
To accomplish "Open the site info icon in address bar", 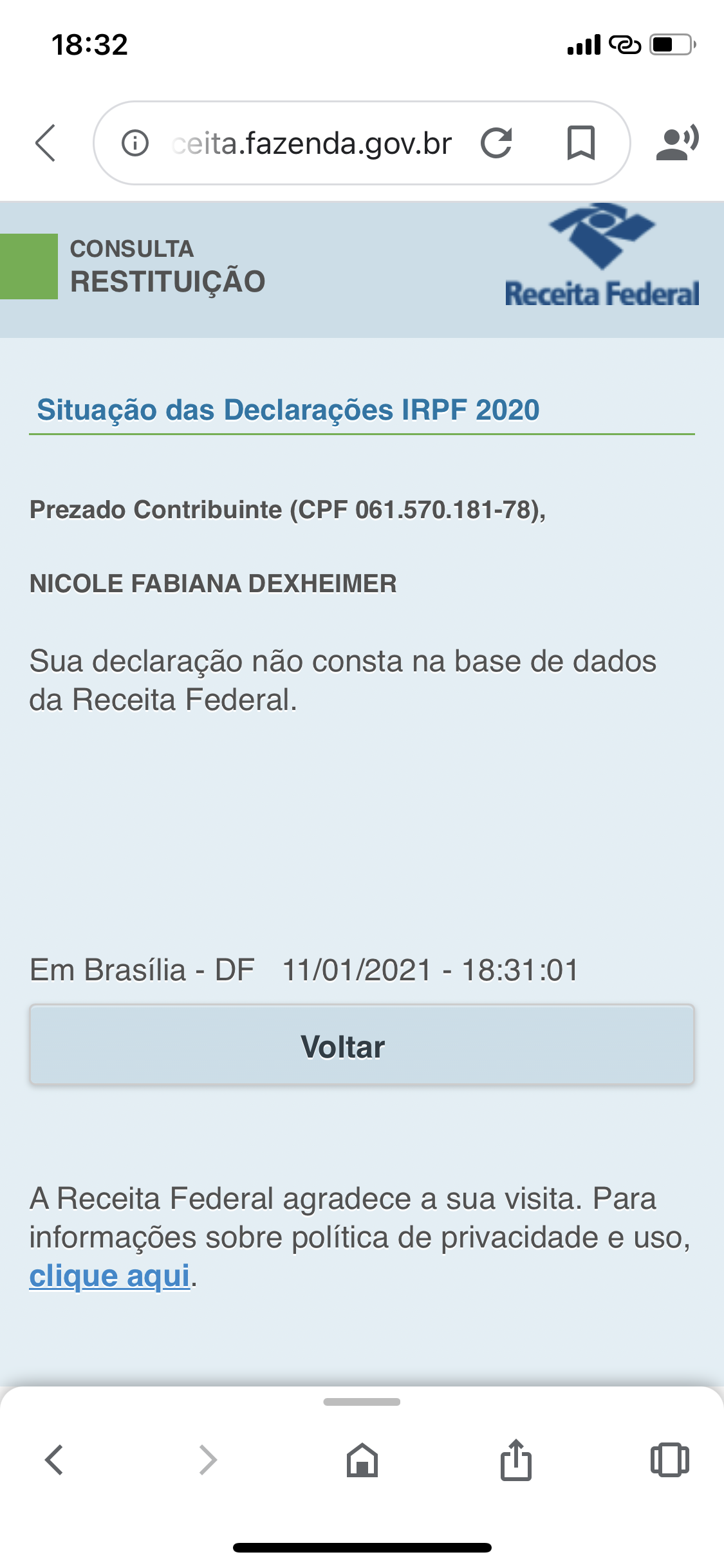I will [135, 143].
